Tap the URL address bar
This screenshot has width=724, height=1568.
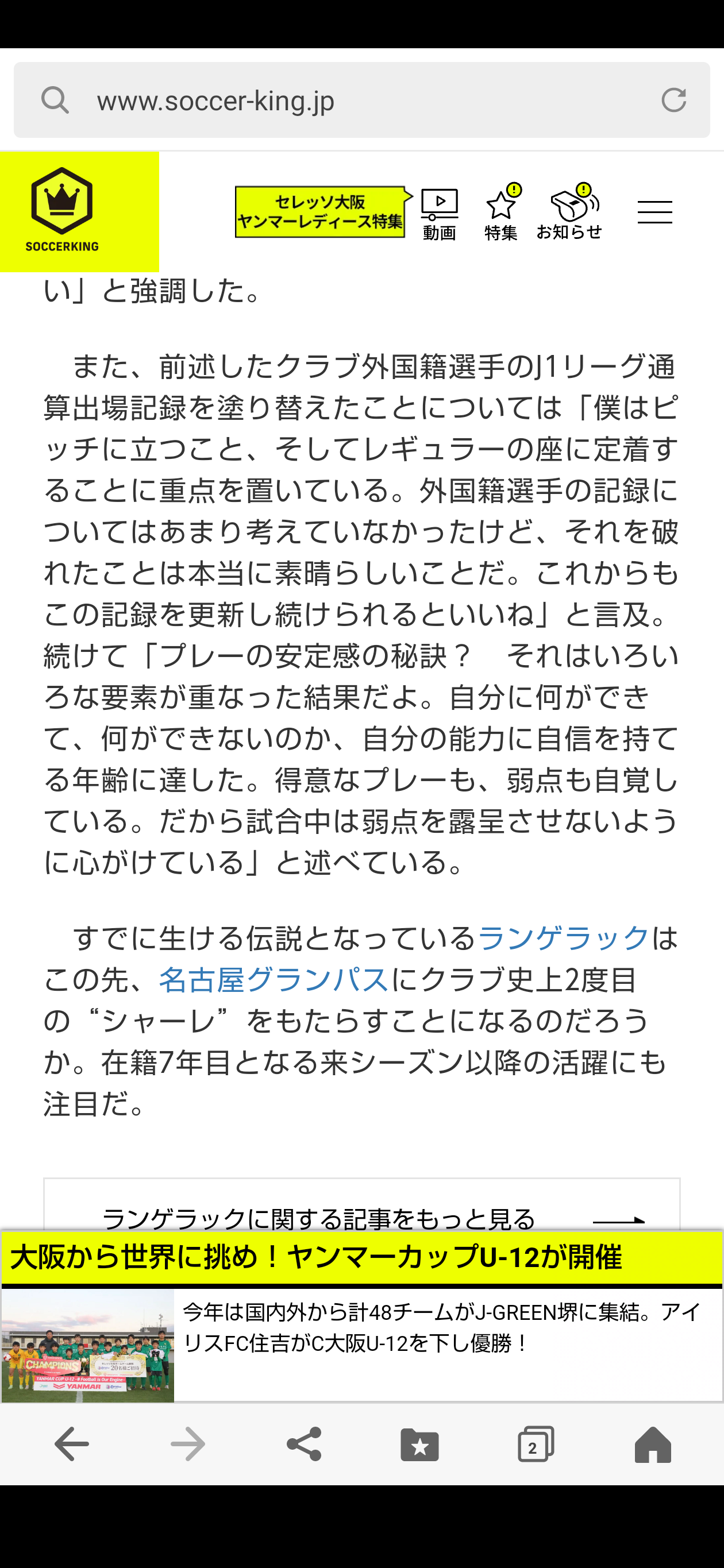coord(361,100)
